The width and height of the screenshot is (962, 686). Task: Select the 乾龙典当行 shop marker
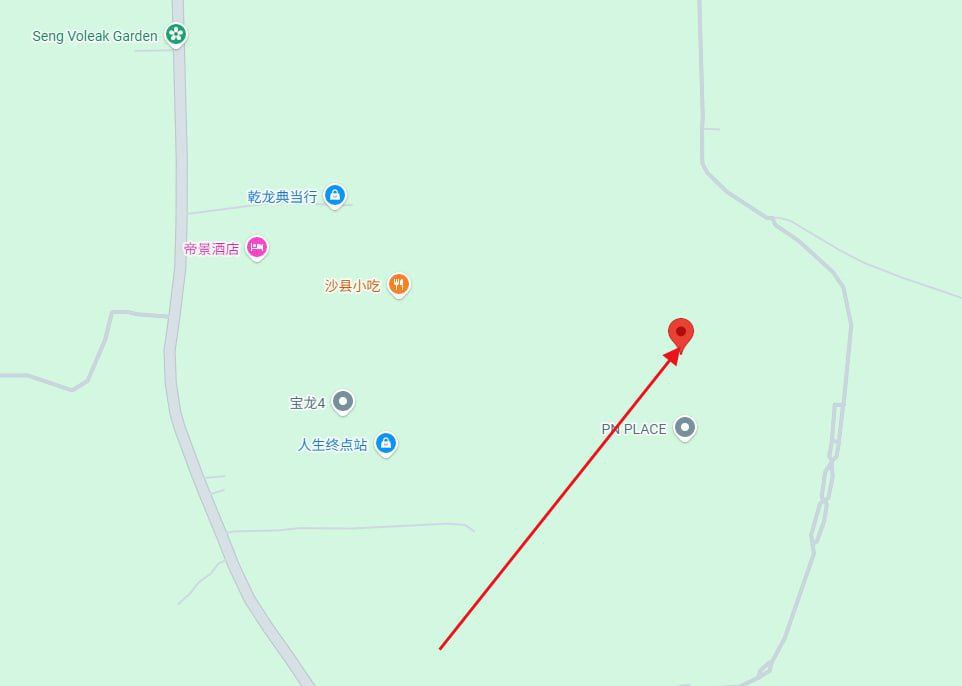coord(335,195)
